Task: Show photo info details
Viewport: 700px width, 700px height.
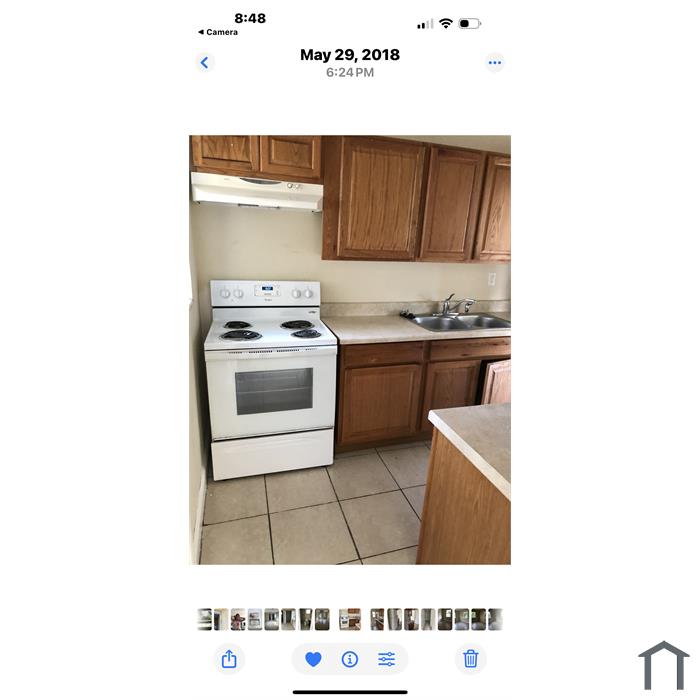Action: tap(350, 659)
